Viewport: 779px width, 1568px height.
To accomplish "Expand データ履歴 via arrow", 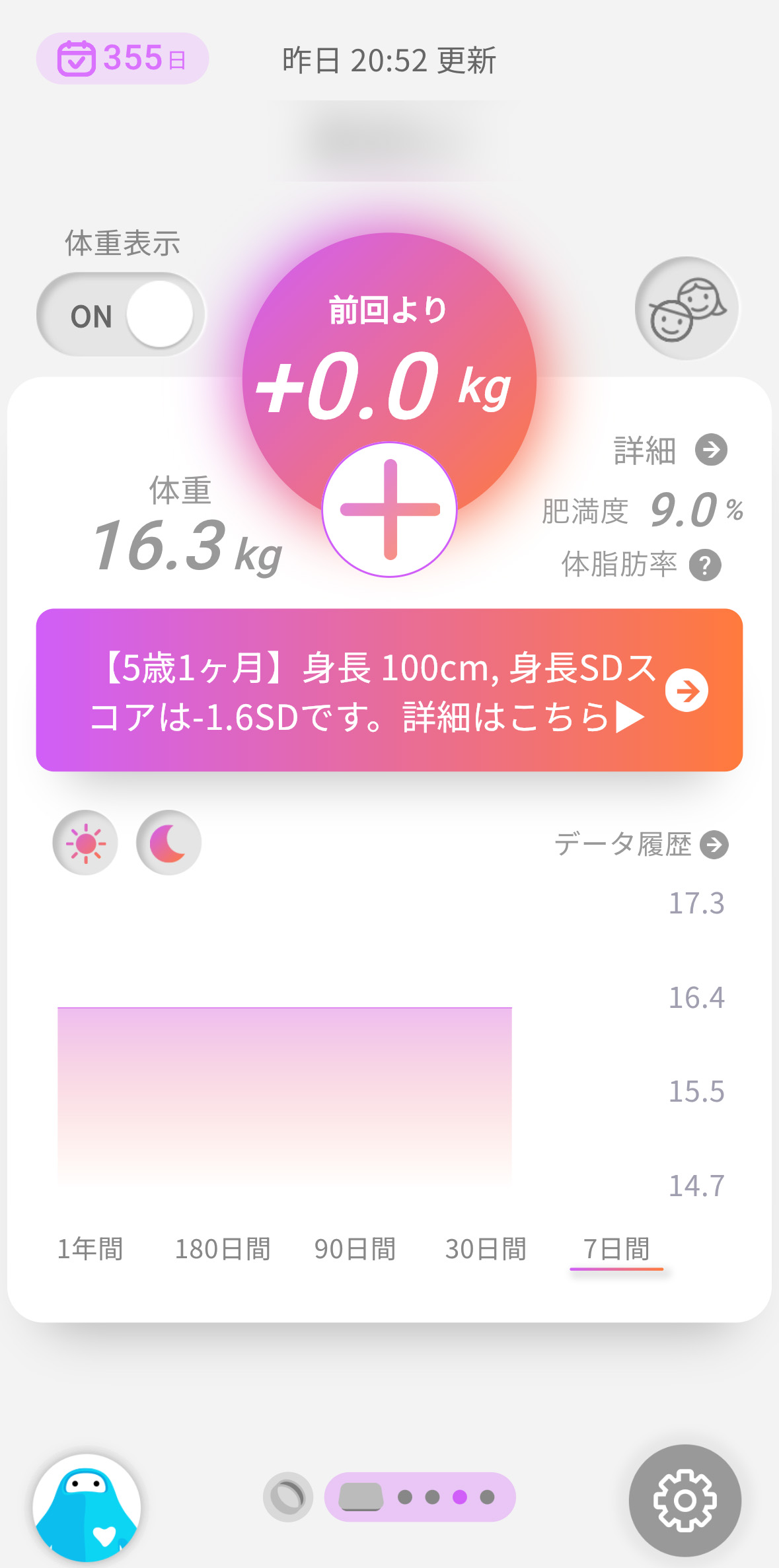I will [714, 845].
